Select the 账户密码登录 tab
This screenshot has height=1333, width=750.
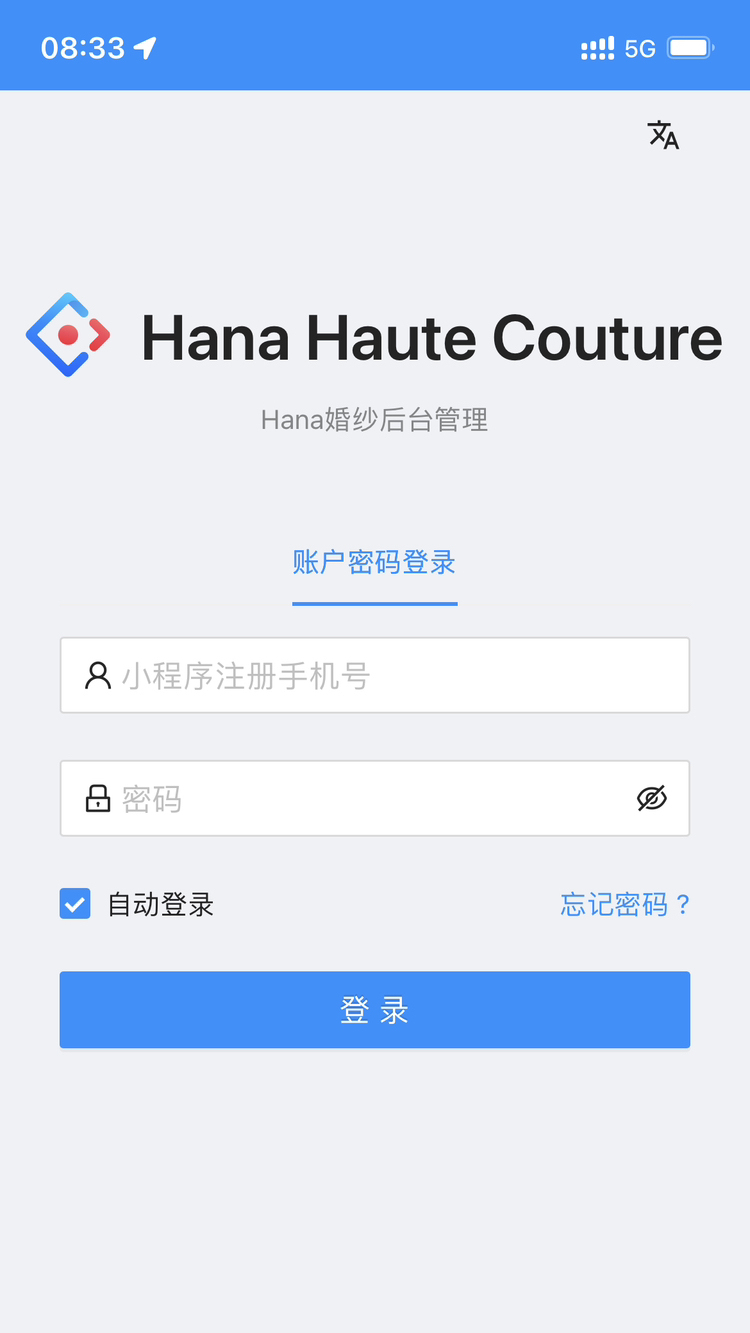click(374, 562)
